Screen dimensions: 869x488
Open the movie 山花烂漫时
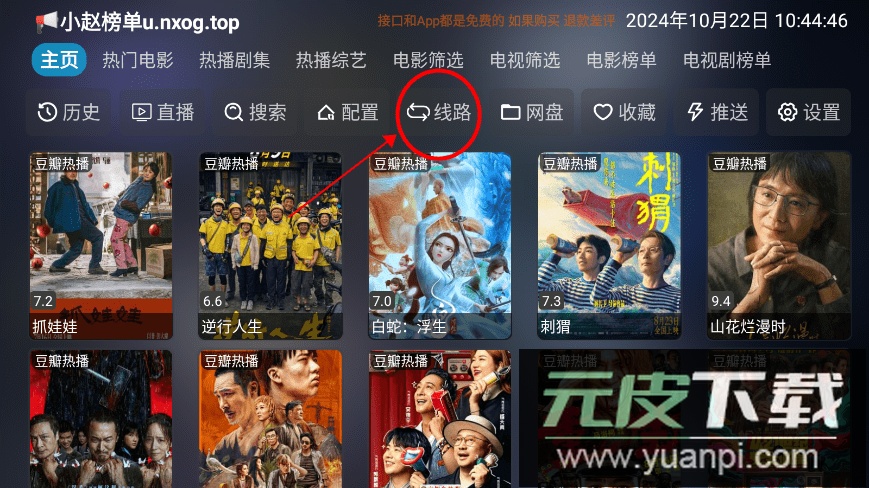pos(778,245)
